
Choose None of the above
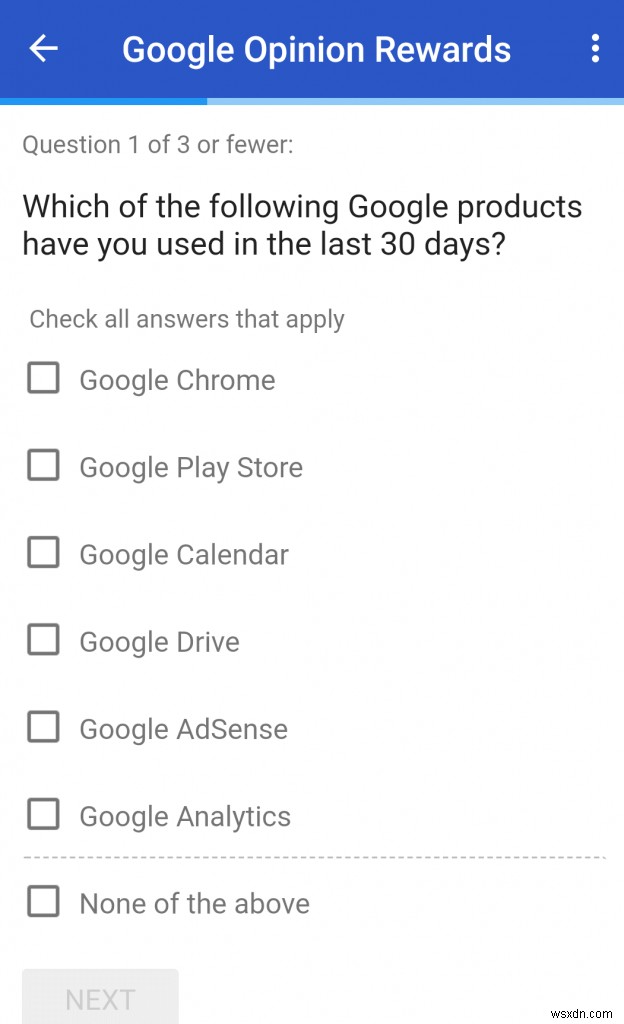click(x=43, y=902)
